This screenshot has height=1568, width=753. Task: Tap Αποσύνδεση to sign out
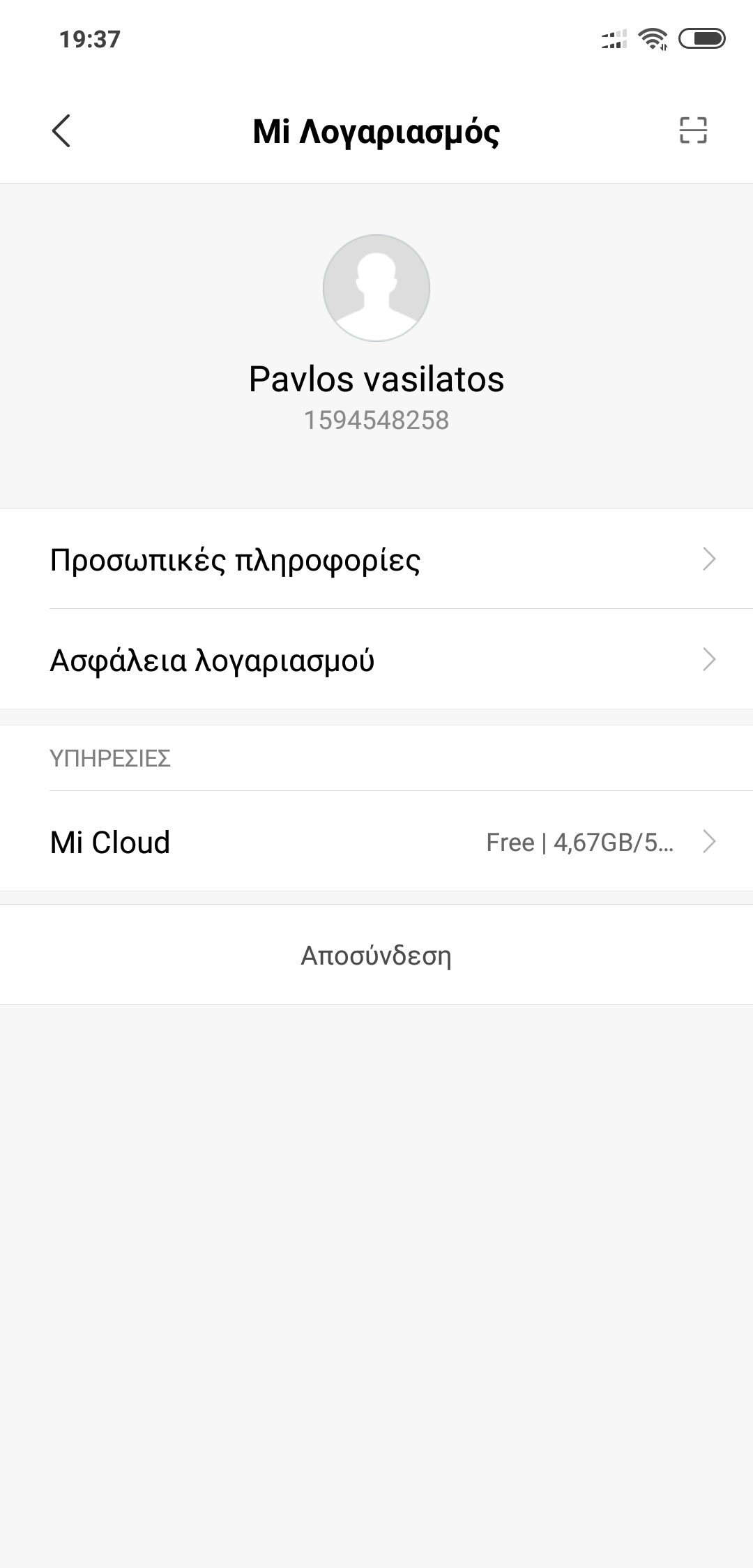click(x=376, y=956)
